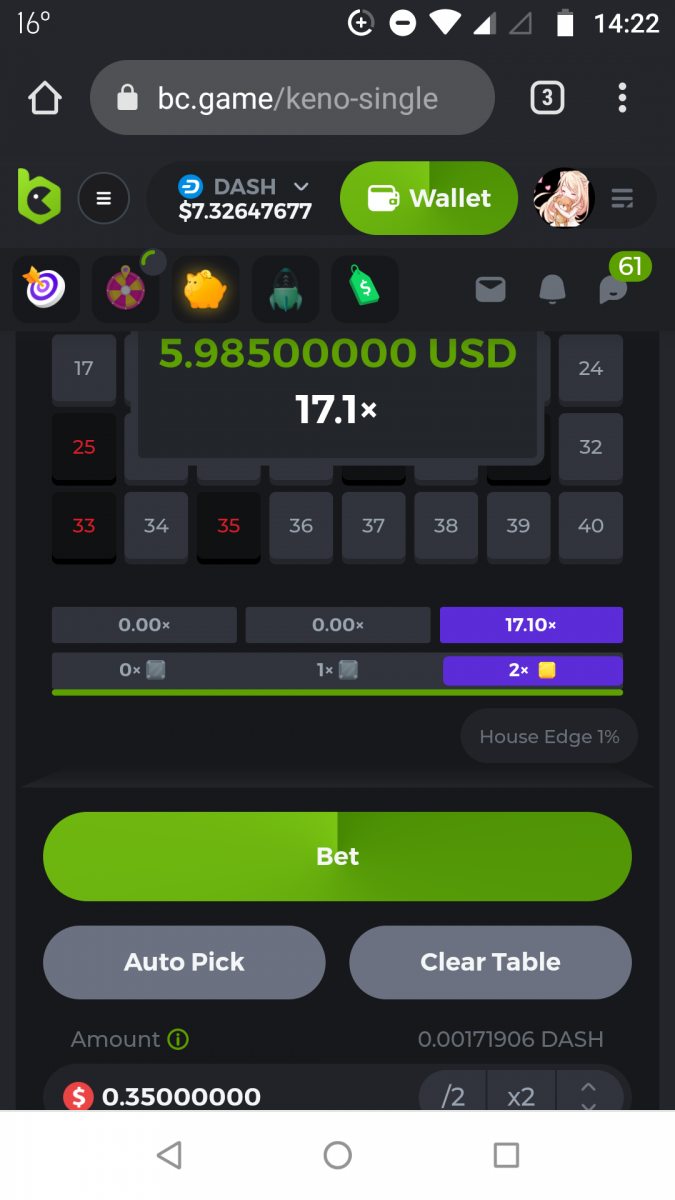
Task: Deselect keno number 33
Action: click(84, 526)
